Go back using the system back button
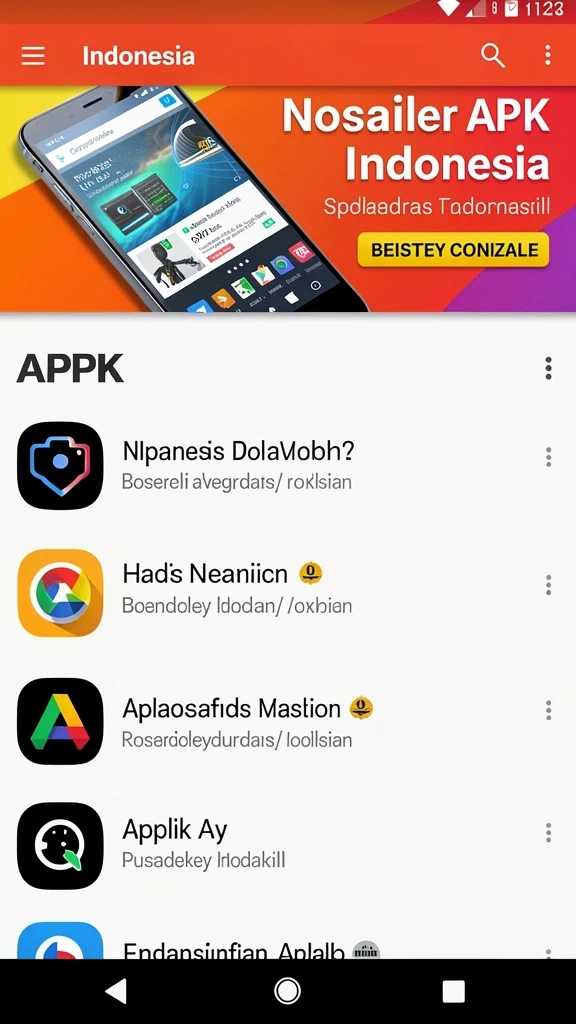Screen dimensions: 576x1024 coord(116,991)
